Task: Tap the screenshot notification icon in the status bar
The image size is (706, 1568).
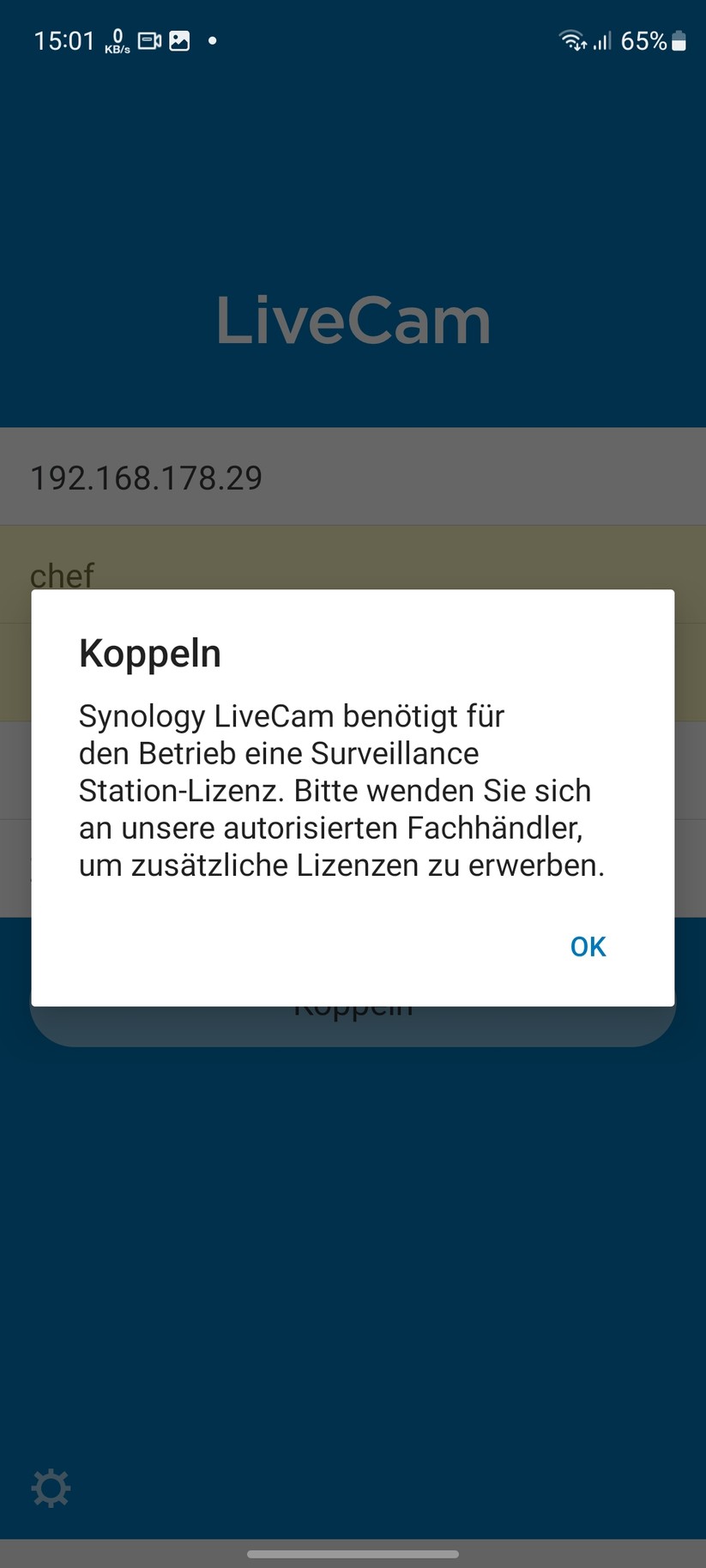Action: tap(178, 40)
